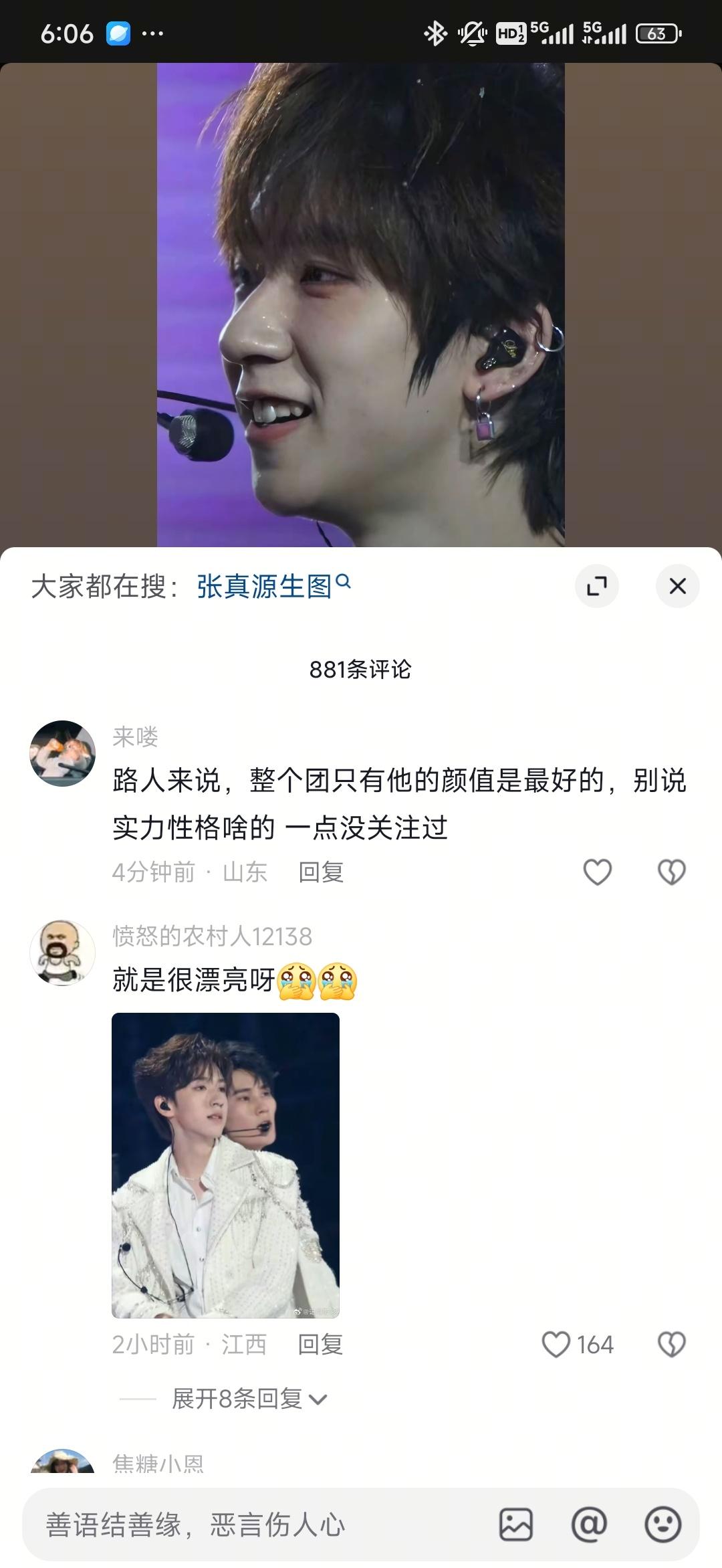Screen dimensions: 722x1568
Task: Dislike 来喽's comment
Action: pos(671,872)
